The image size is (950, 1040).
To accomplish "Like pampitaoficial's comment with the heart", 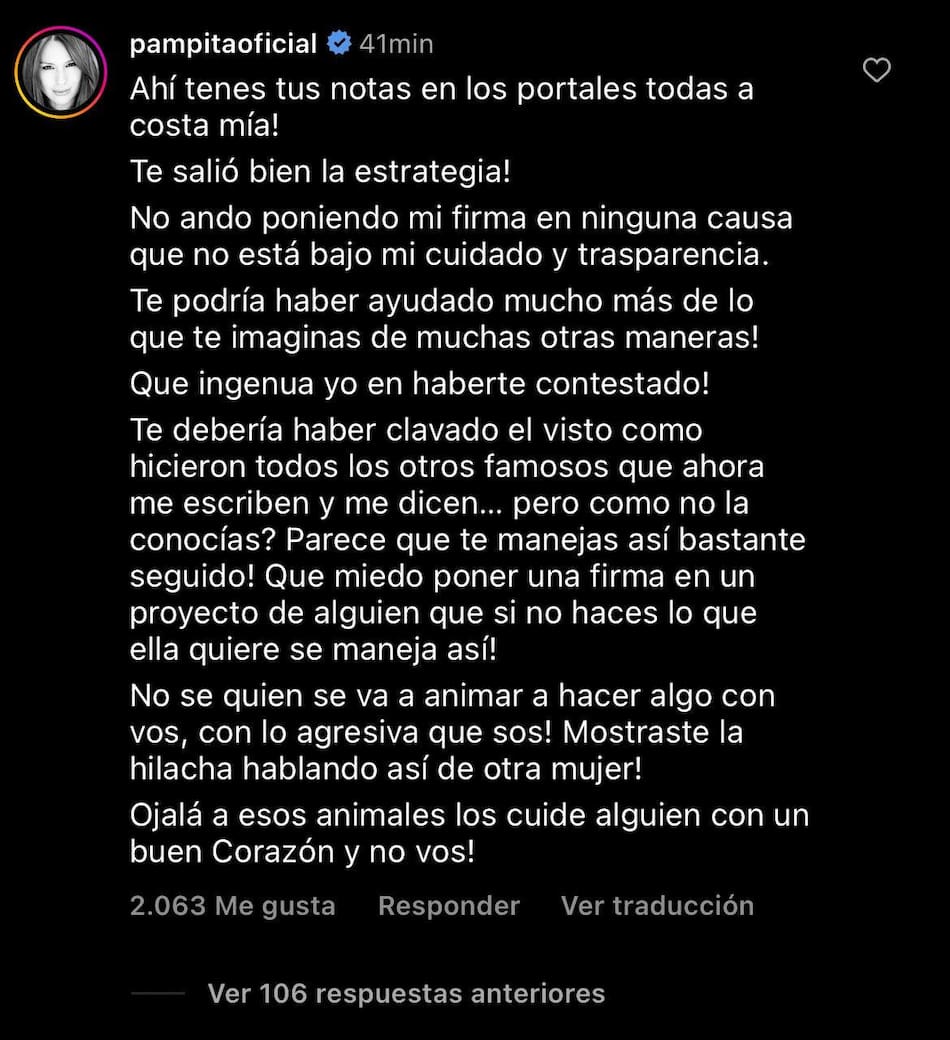I will [876, 70].
